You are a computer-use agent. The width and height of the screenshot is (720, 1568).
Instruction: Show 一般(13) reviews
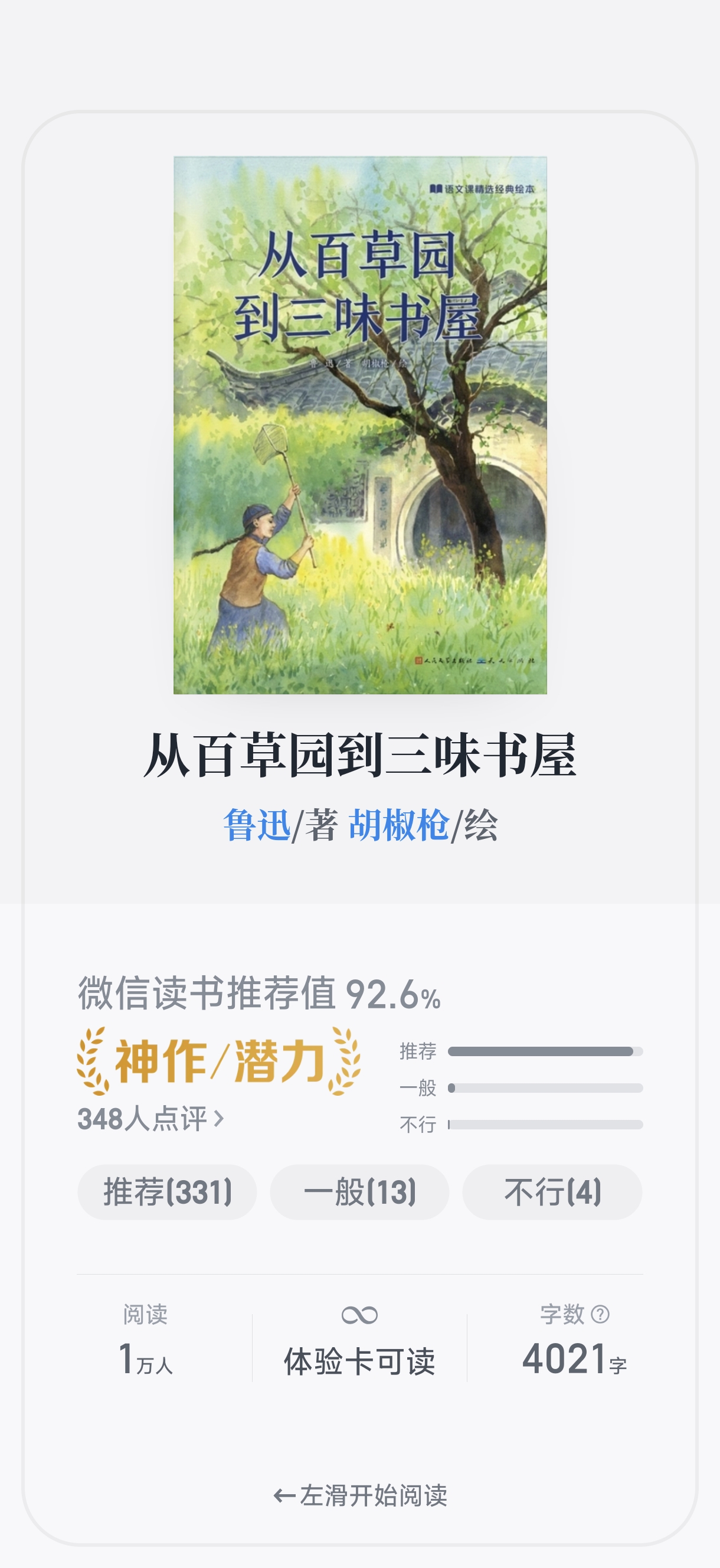(x=359, y=1192)
